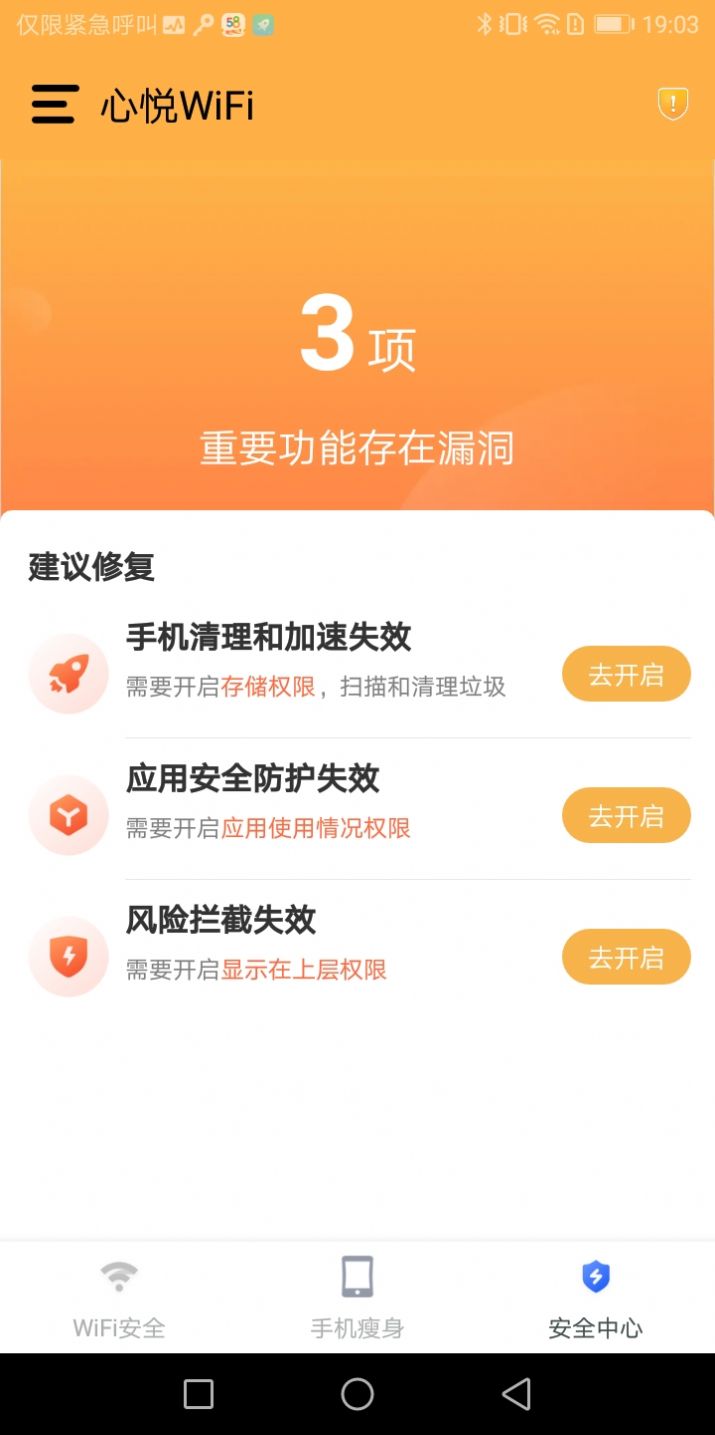The image size is (715, 1435).
Task: Return to the home screen
Action: pyautogui.click(x=357, y=1394)
